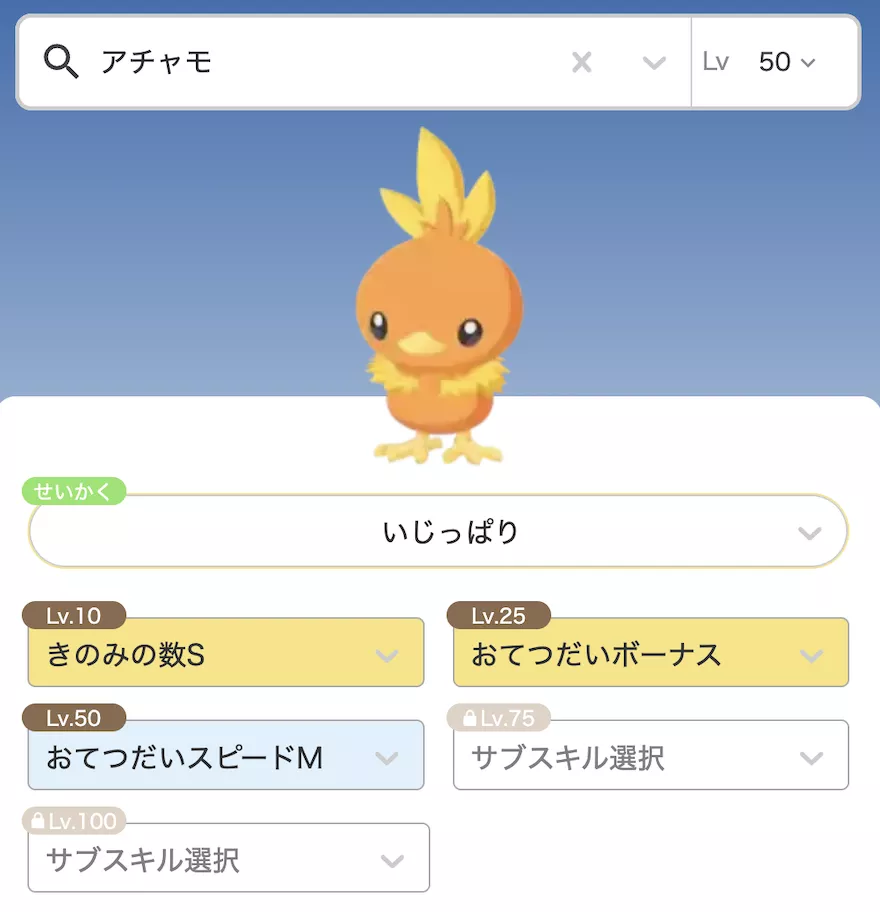Open the Lv.100 サブスキル選択 dropdown

coord(228,857)
